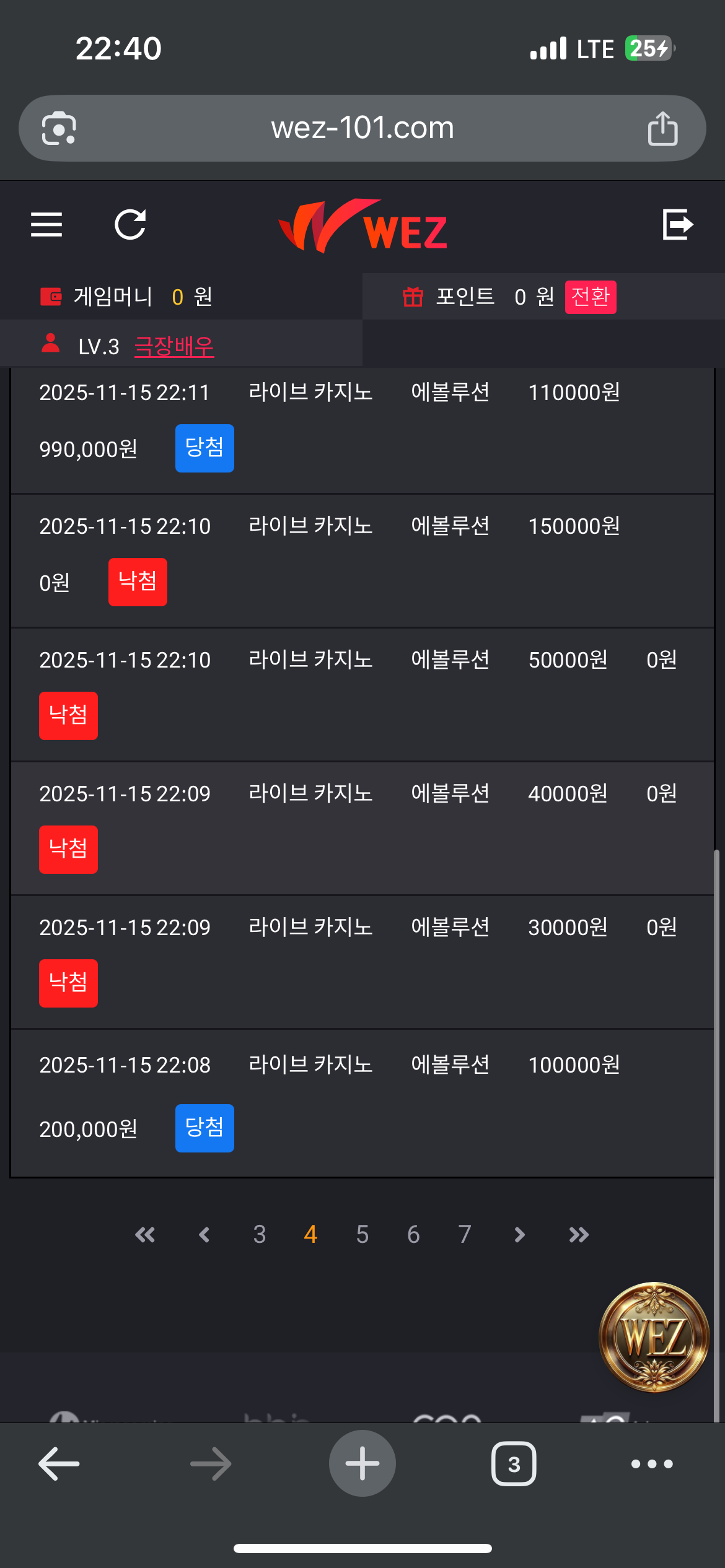Share this page from the address bar
Screen dimensions: 725x1568
(662, 128)
